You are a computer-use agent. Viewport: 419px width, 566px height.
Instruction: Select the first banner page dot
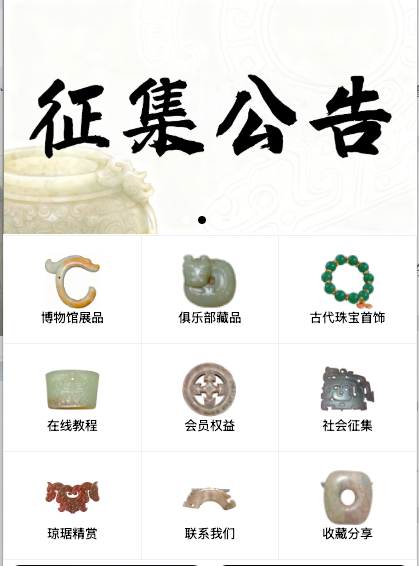click(186, 219)
